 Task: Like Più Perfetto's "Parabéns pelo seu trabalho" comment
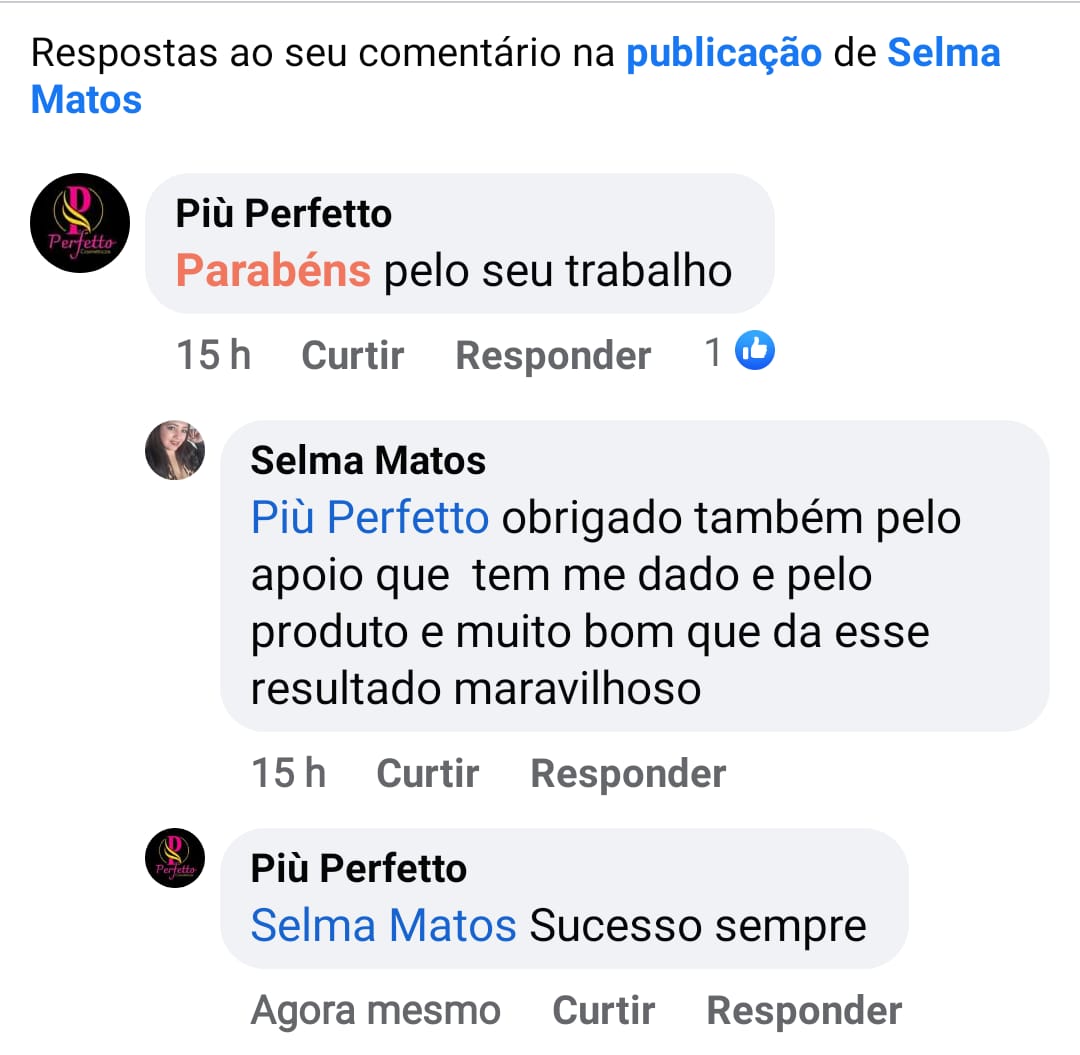(352, 355)
